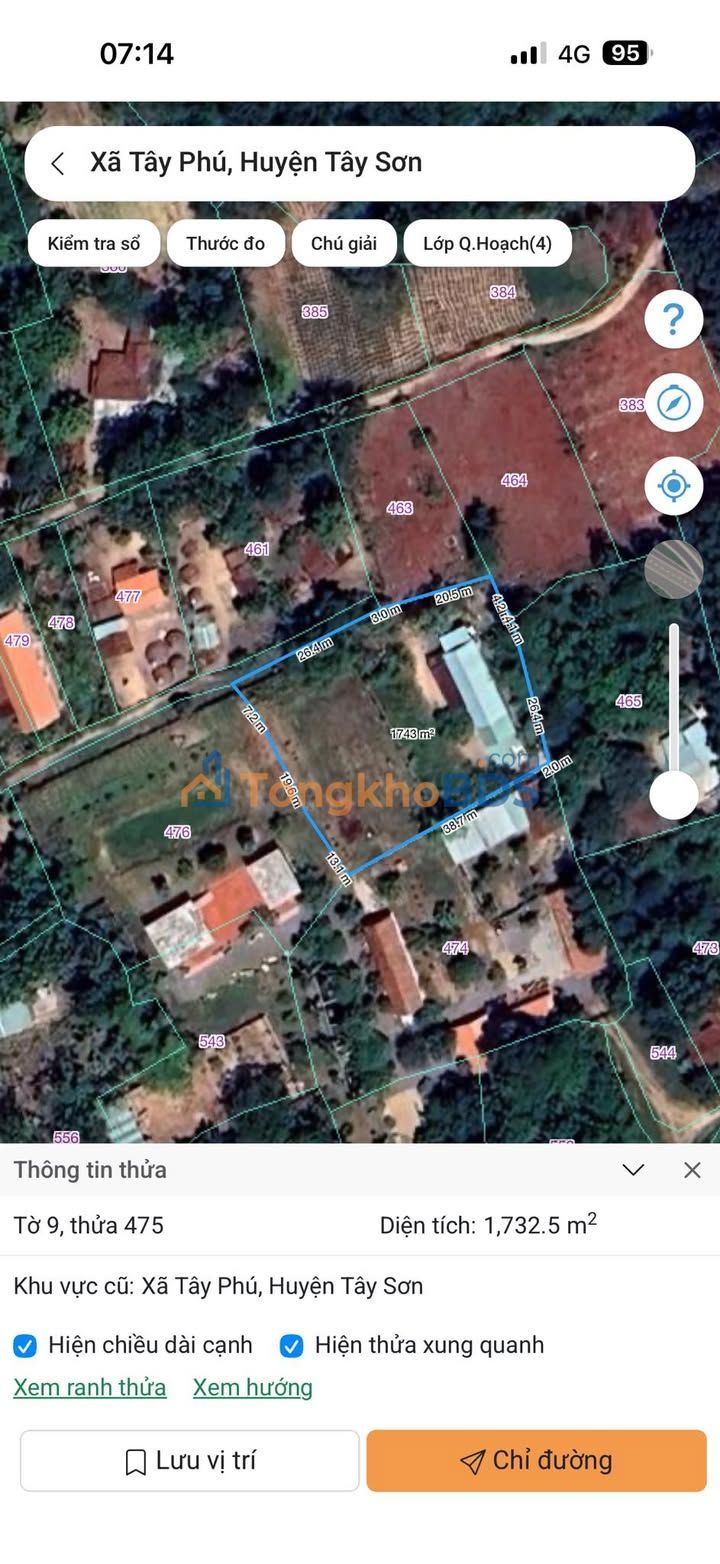720x1564 pixels.
Task: Collapse the Thông tin thửa panel
Action: 633,1170
